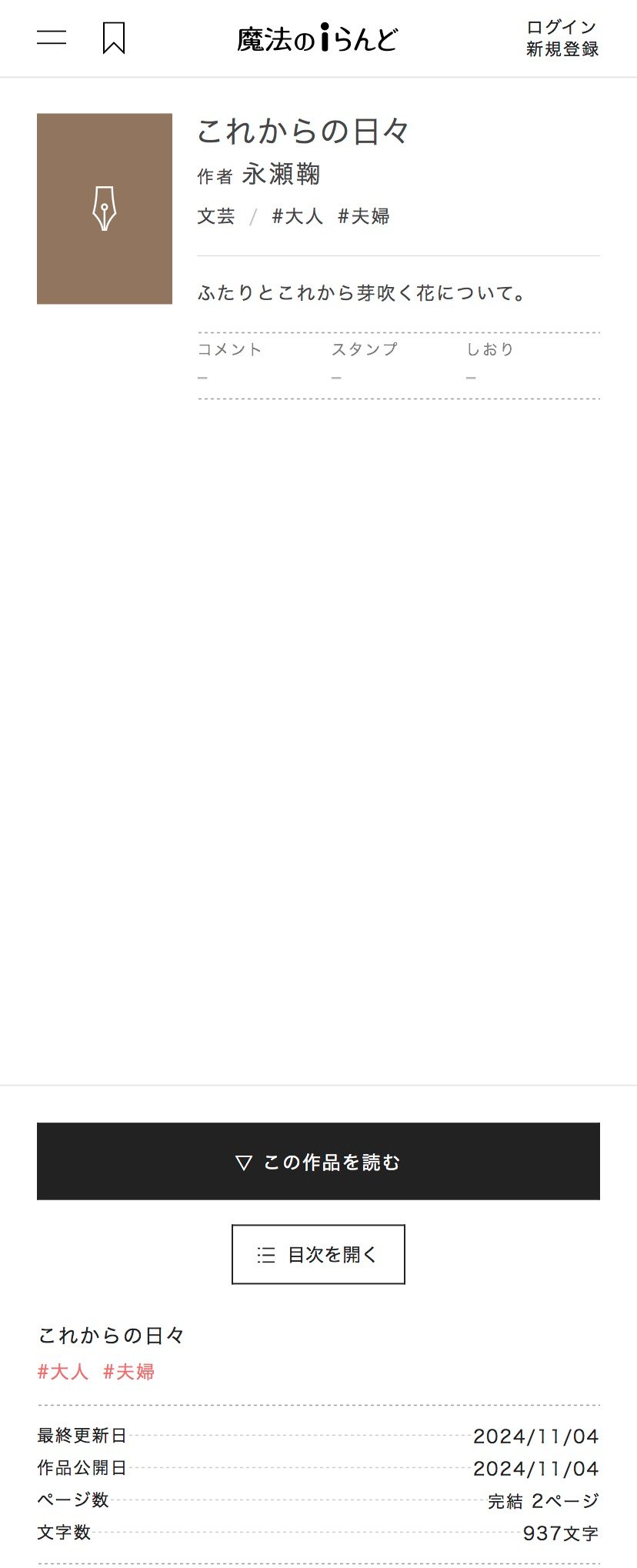Open the hamburger menu
This screenshot has width=637, height=1568.
click(52, 38)
